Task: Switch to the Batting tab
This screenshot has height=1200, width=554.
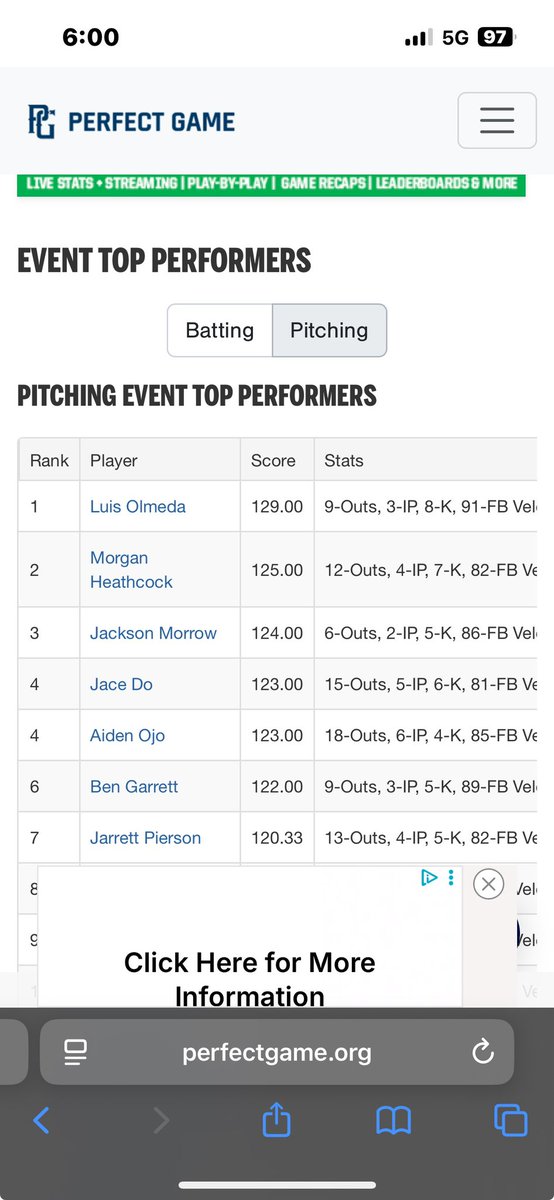Action: (220, 330)
